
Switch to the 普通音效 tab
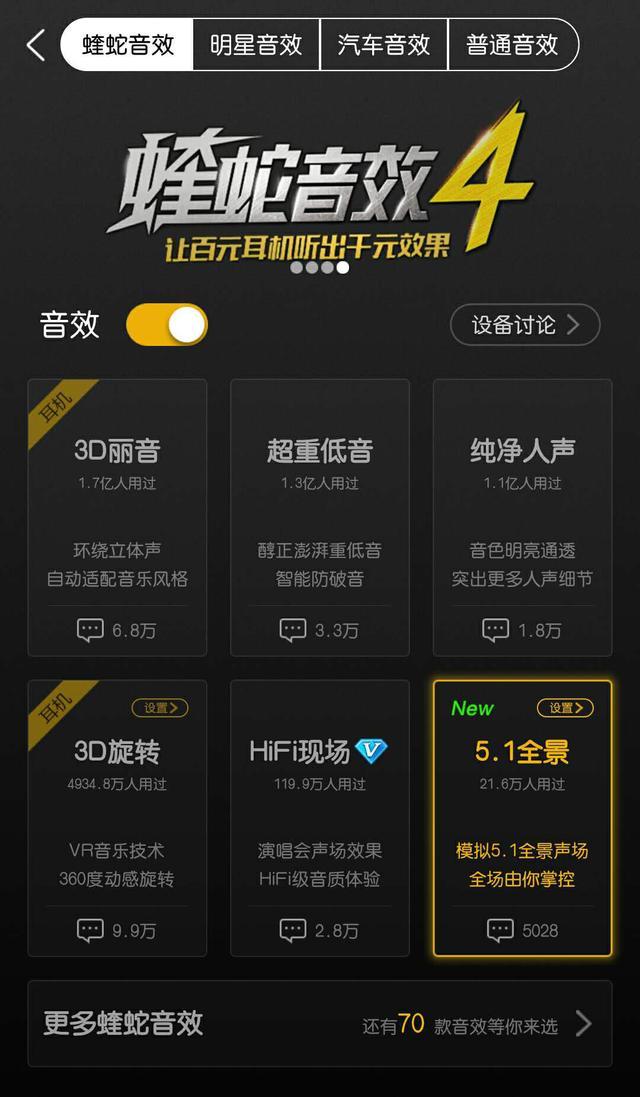pyautogui.click(x=513, y=45)
